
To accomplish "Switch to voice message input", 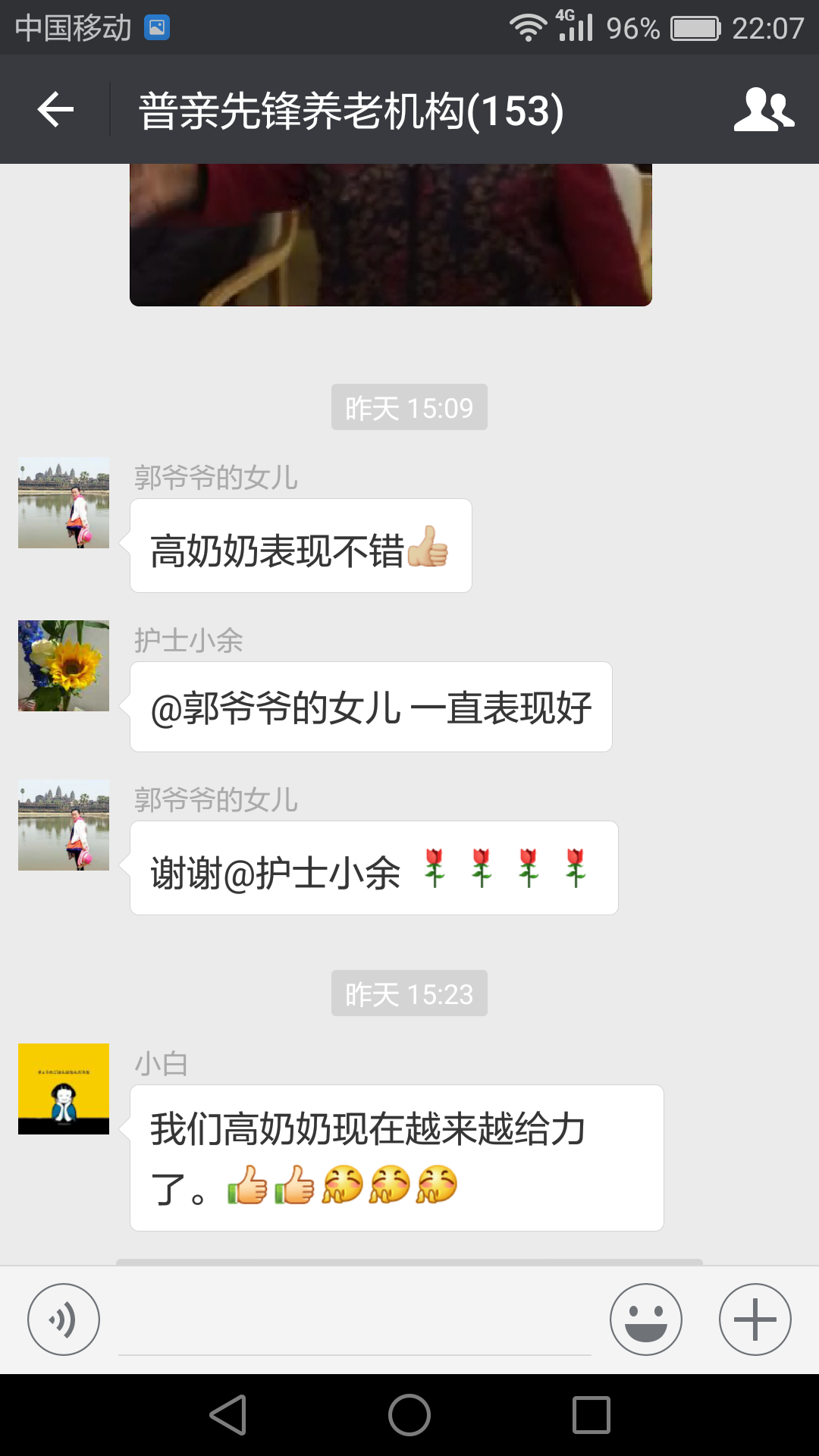I will tap(64, 1319).
